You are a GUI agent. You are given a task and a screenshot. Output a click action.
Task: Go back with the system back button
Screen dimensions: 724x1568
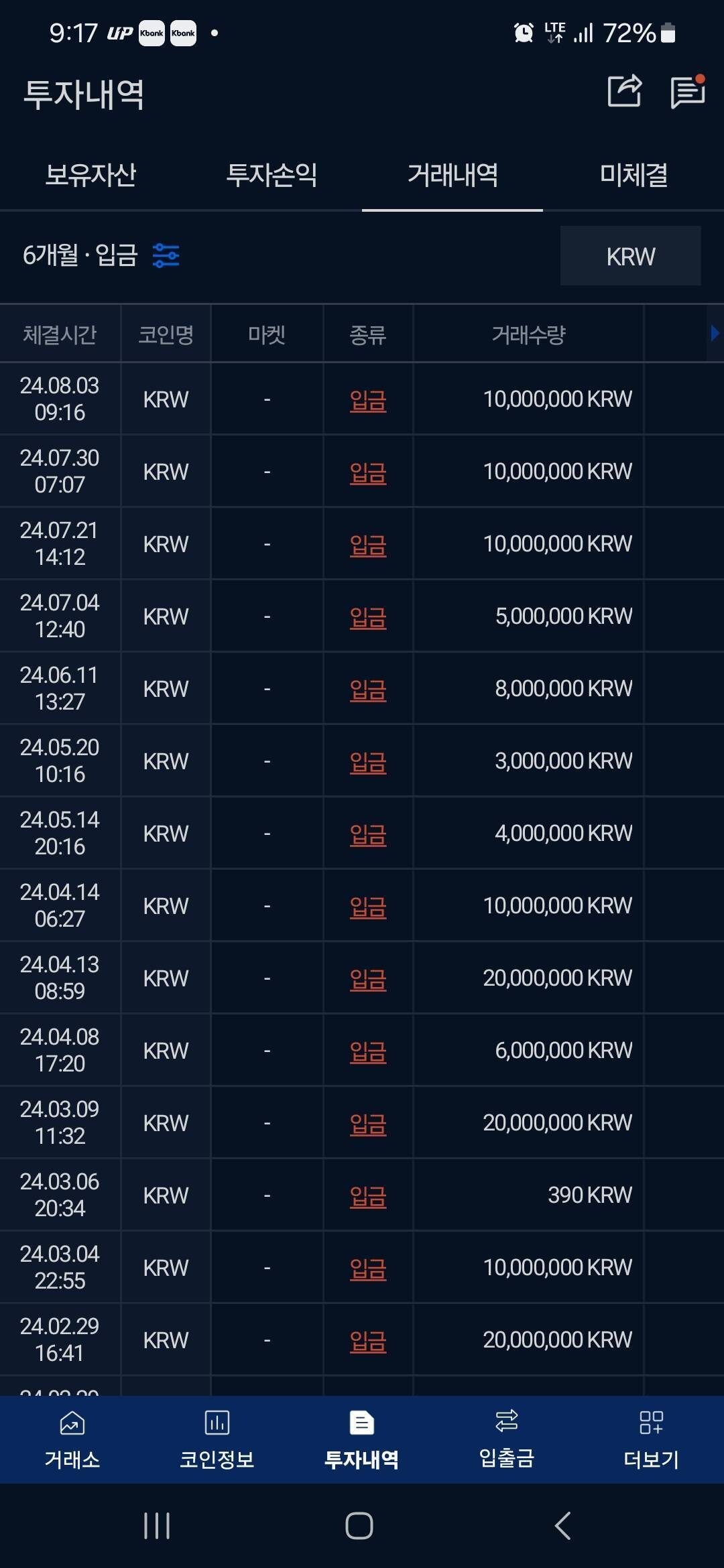563,1526
